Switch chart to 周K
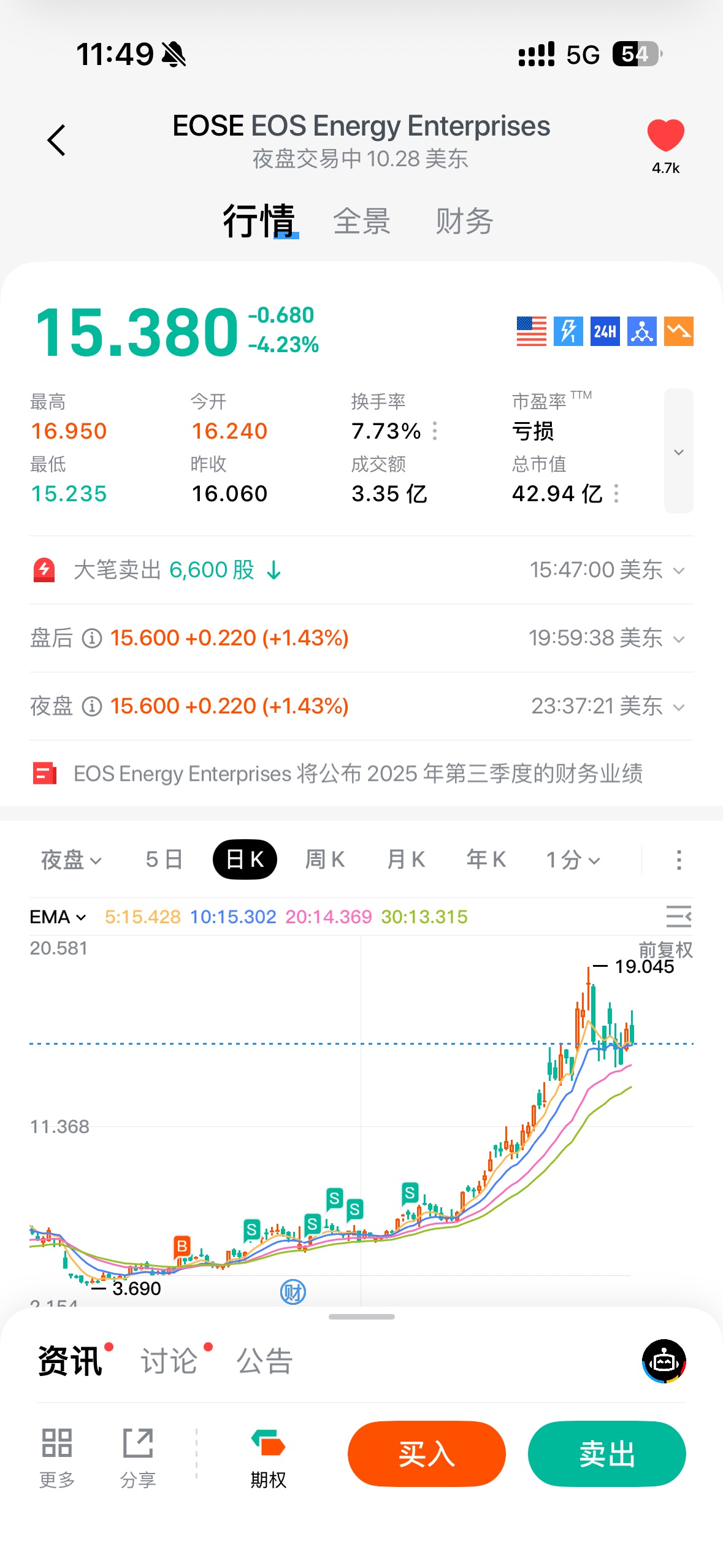 tap(325, 859)
